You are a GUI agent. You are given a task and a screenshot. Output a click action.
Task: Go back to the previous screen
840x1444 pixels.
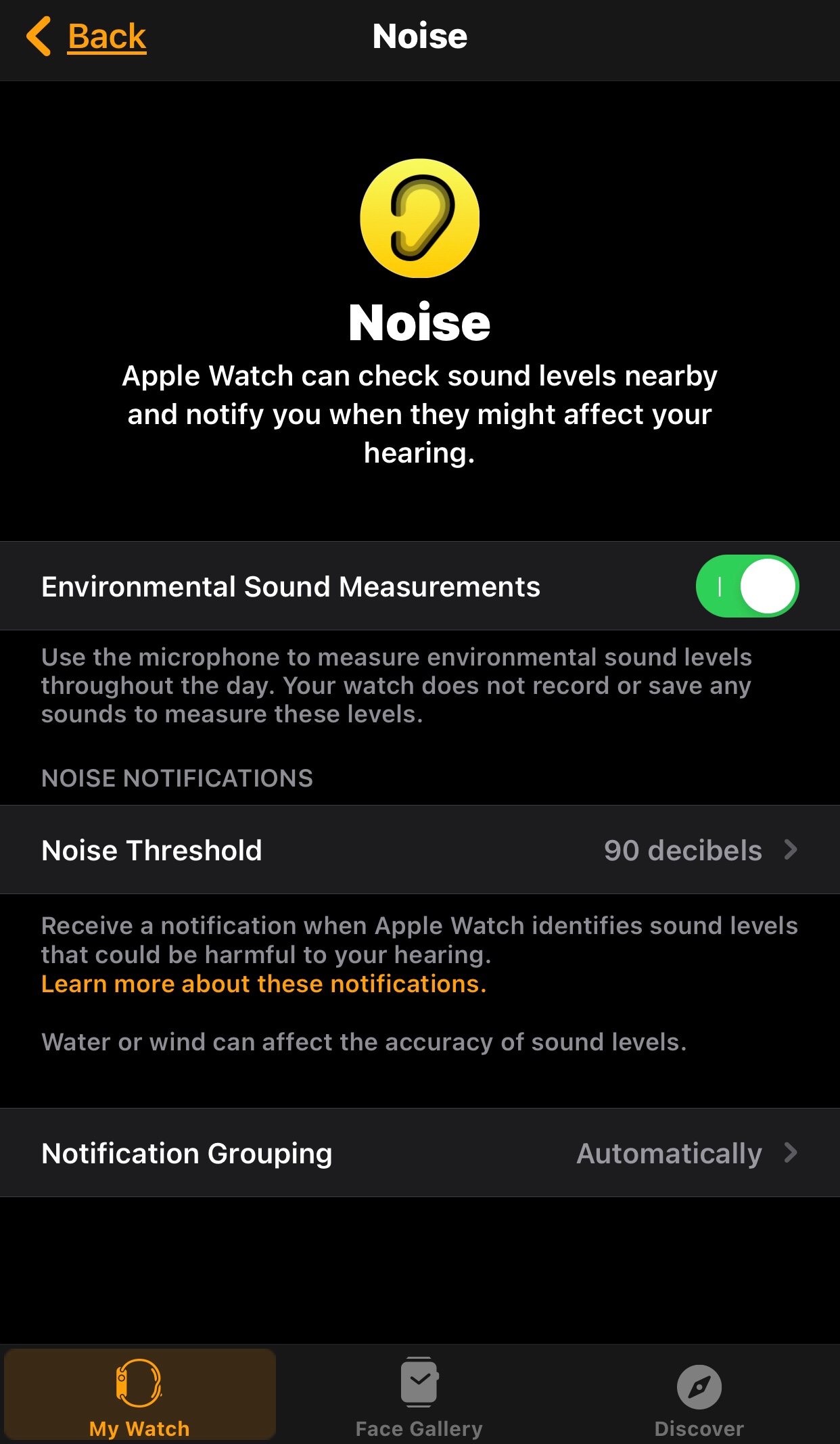(88, 37)
